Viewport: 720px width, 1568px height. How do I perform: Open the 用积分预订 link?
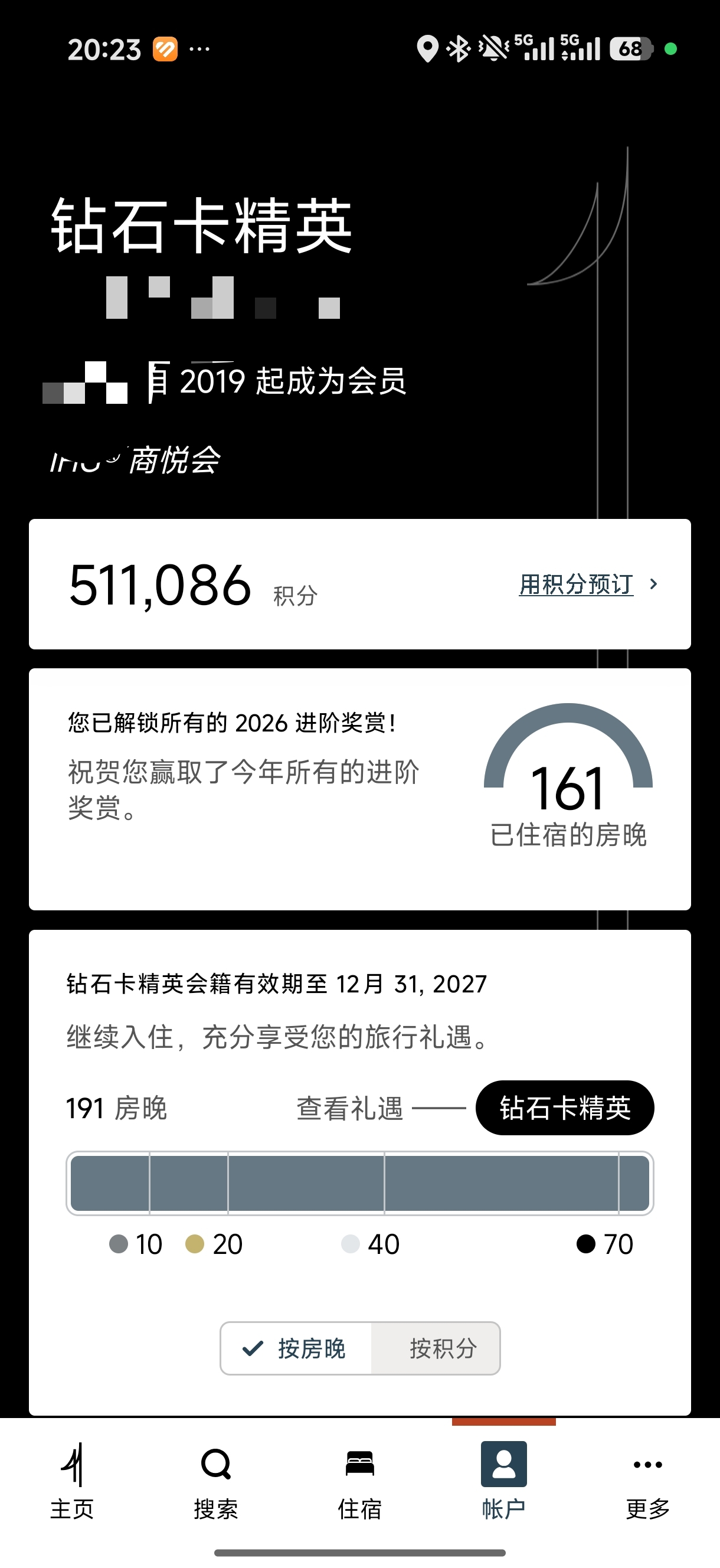(588, 584)
